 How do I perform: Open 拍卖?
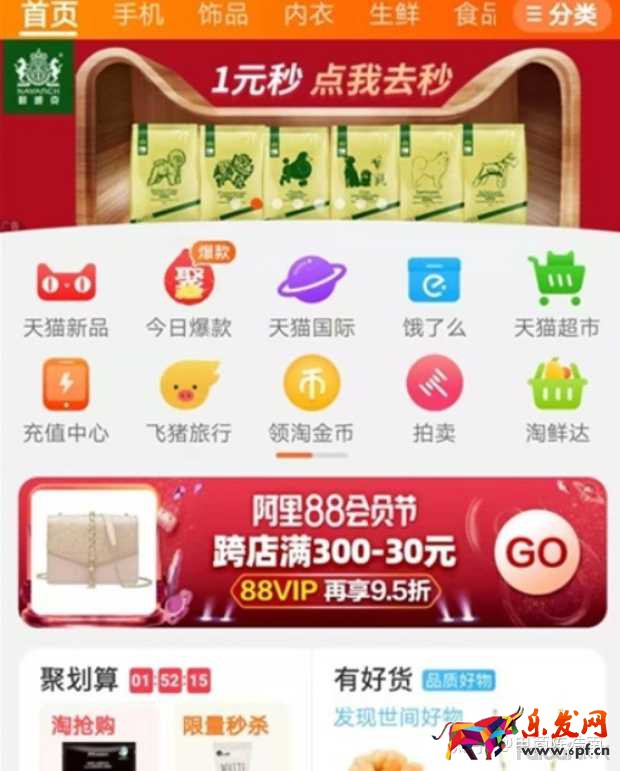click(x=434, y=402)
